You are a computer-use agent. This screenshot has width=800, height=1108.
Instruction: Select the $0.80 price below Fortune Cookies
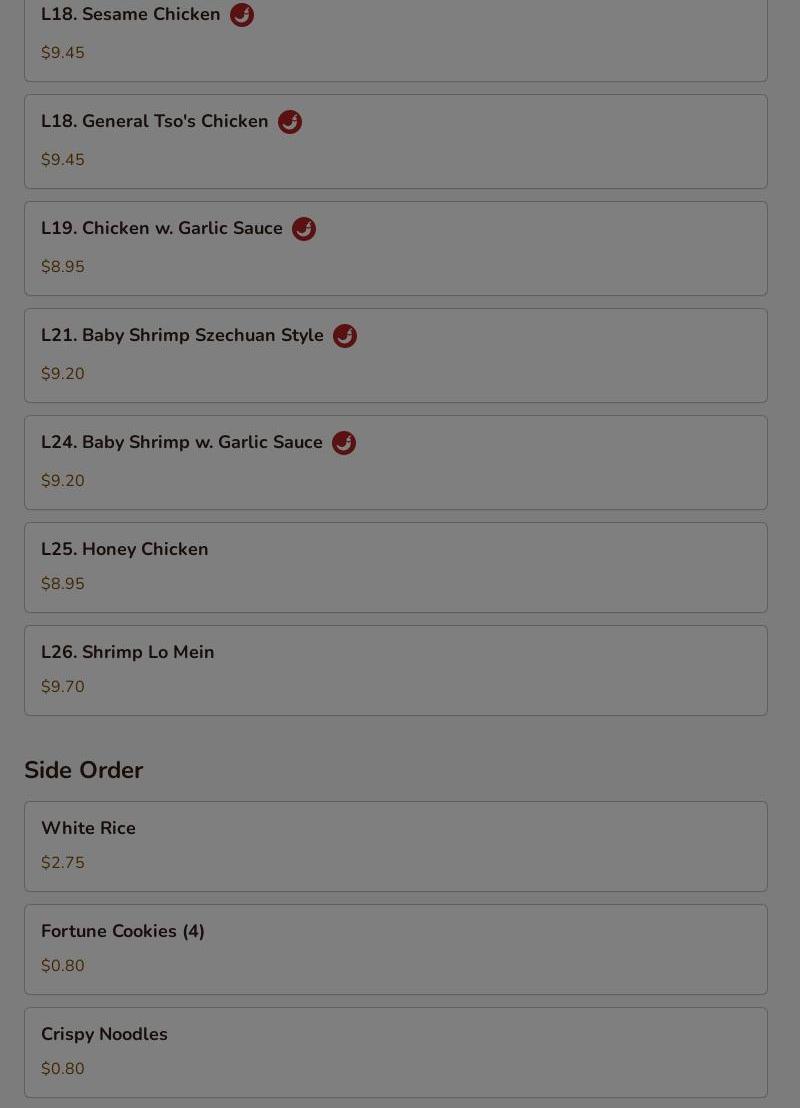click(63, 965)
